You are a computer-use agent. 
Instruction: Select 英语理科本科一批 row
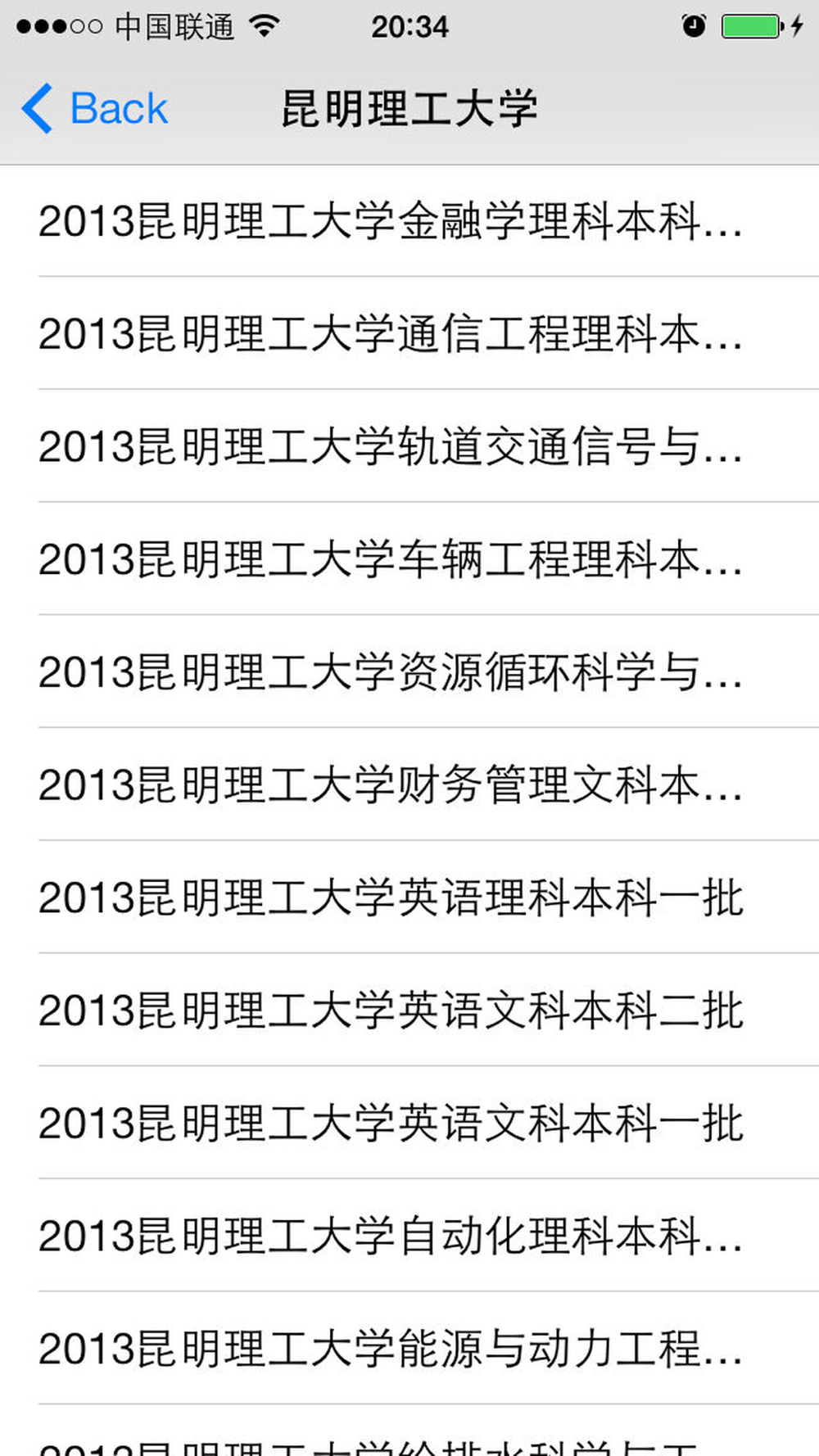(409, 898)
